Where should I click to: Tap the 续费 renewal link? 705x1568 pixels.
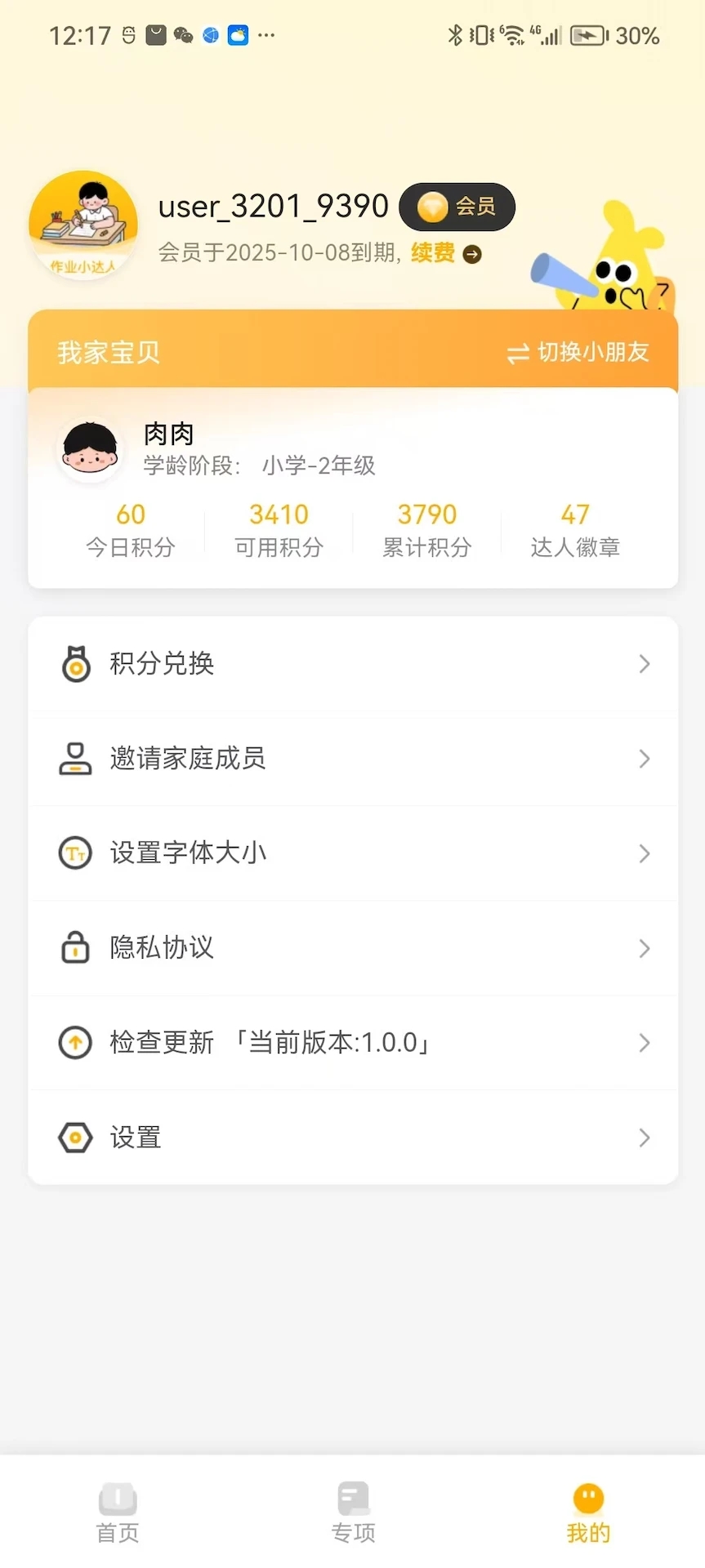pyautogui.click(x=445, y=253)
